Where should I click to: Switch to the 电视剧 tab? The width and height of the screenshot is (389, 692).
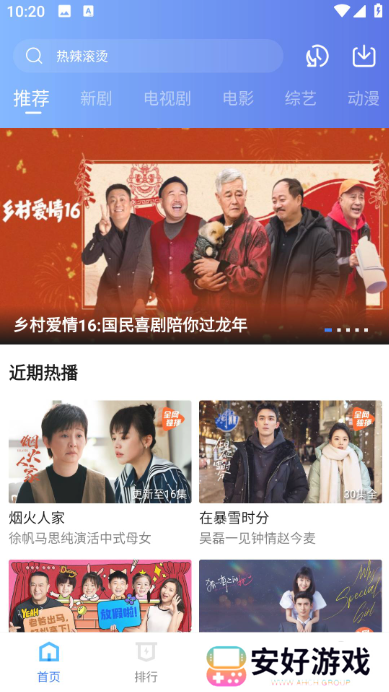(x=167, y=98)
